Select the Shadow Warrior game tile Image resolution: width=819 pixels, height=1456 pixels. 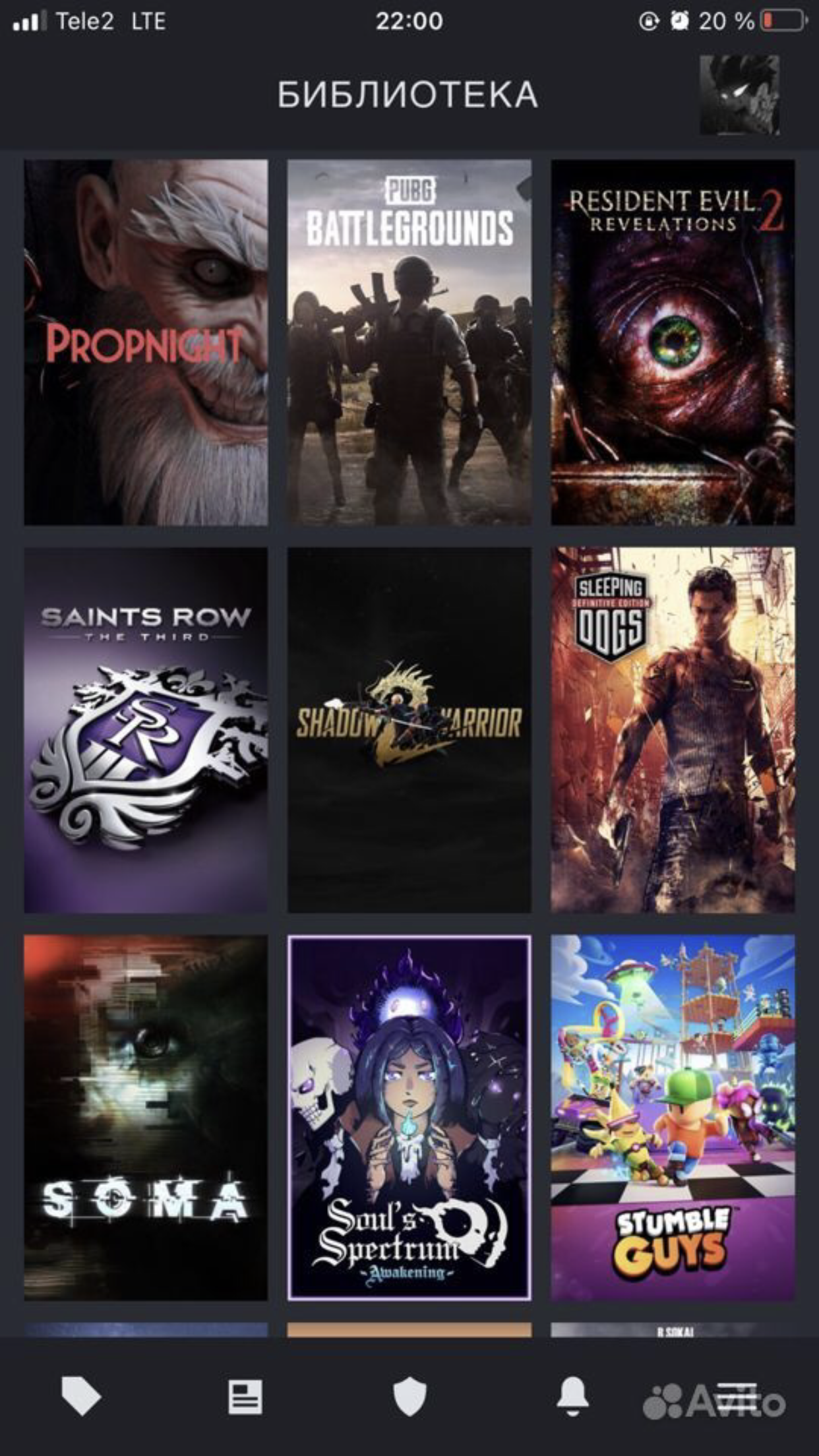409,730
